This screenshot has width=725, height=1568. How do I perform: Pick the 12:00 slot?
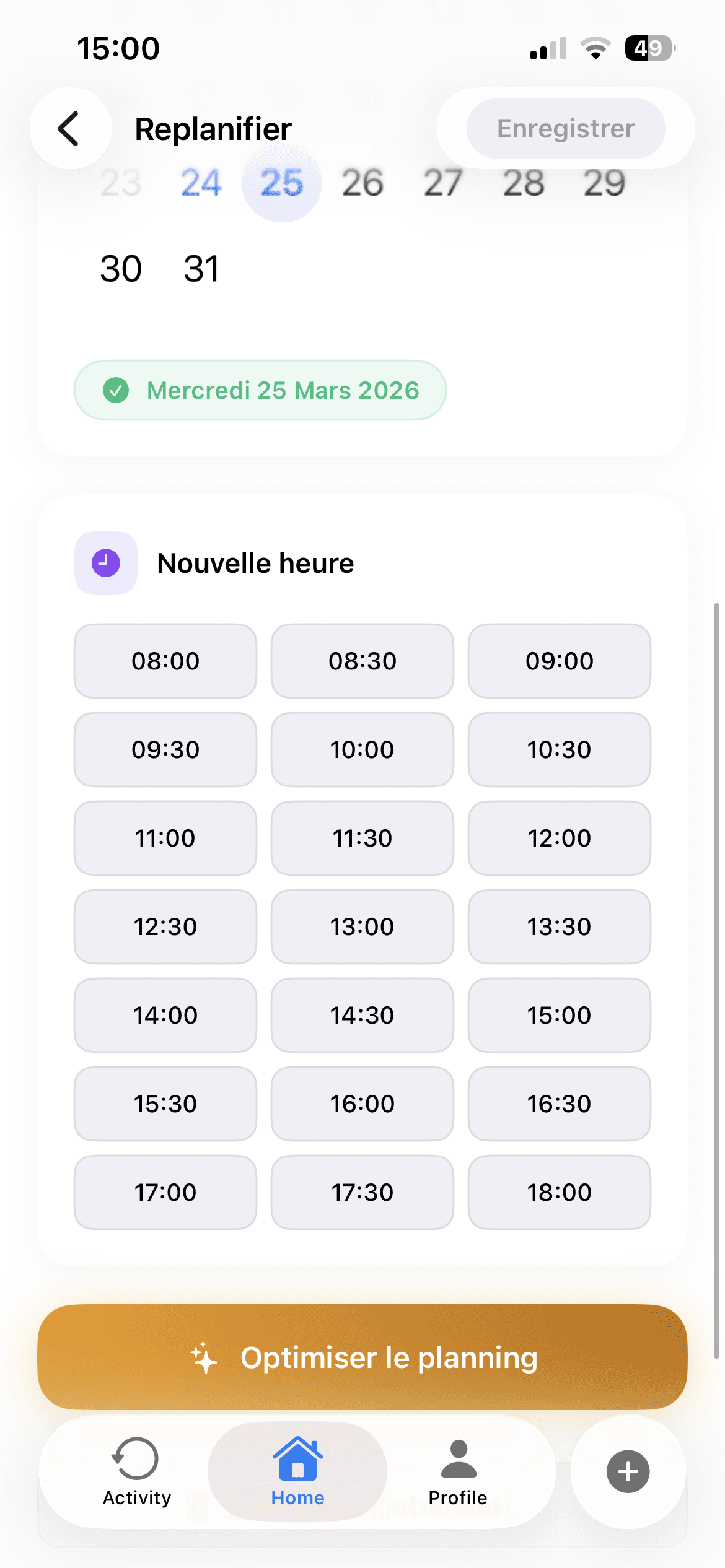point(559,838)
